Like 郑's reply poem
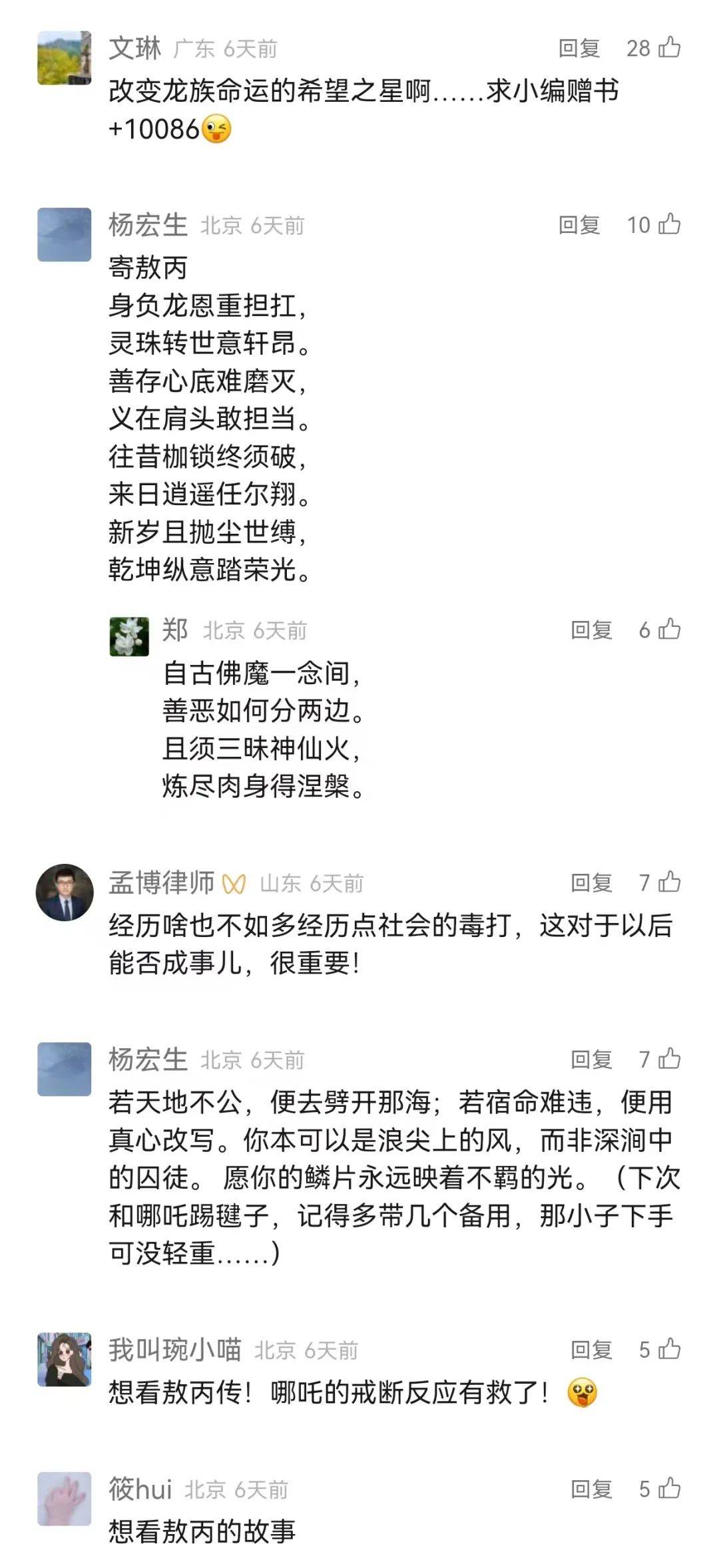719x1568 pixels. tap(669, 630)
